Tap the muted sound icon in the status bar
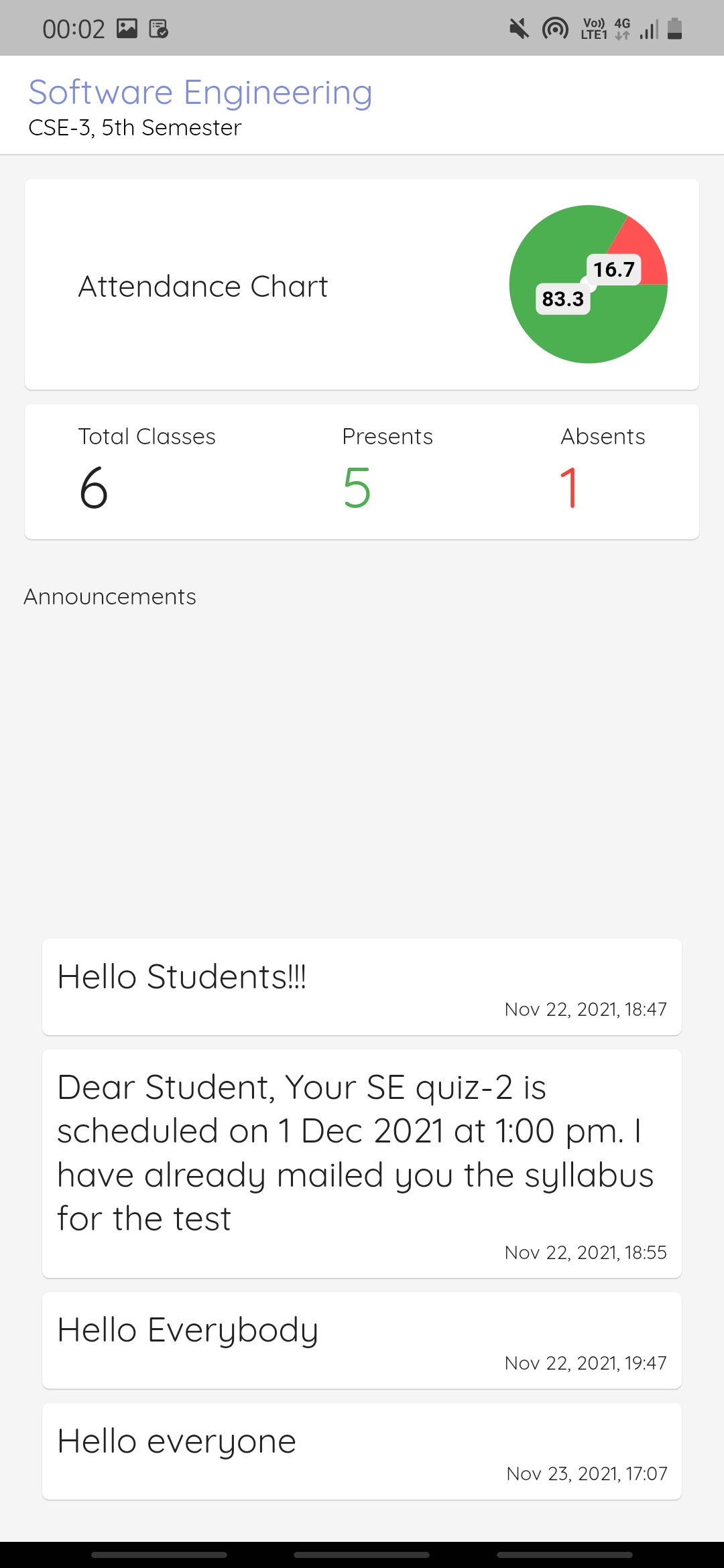724x1568 pixels. point(518,27)
